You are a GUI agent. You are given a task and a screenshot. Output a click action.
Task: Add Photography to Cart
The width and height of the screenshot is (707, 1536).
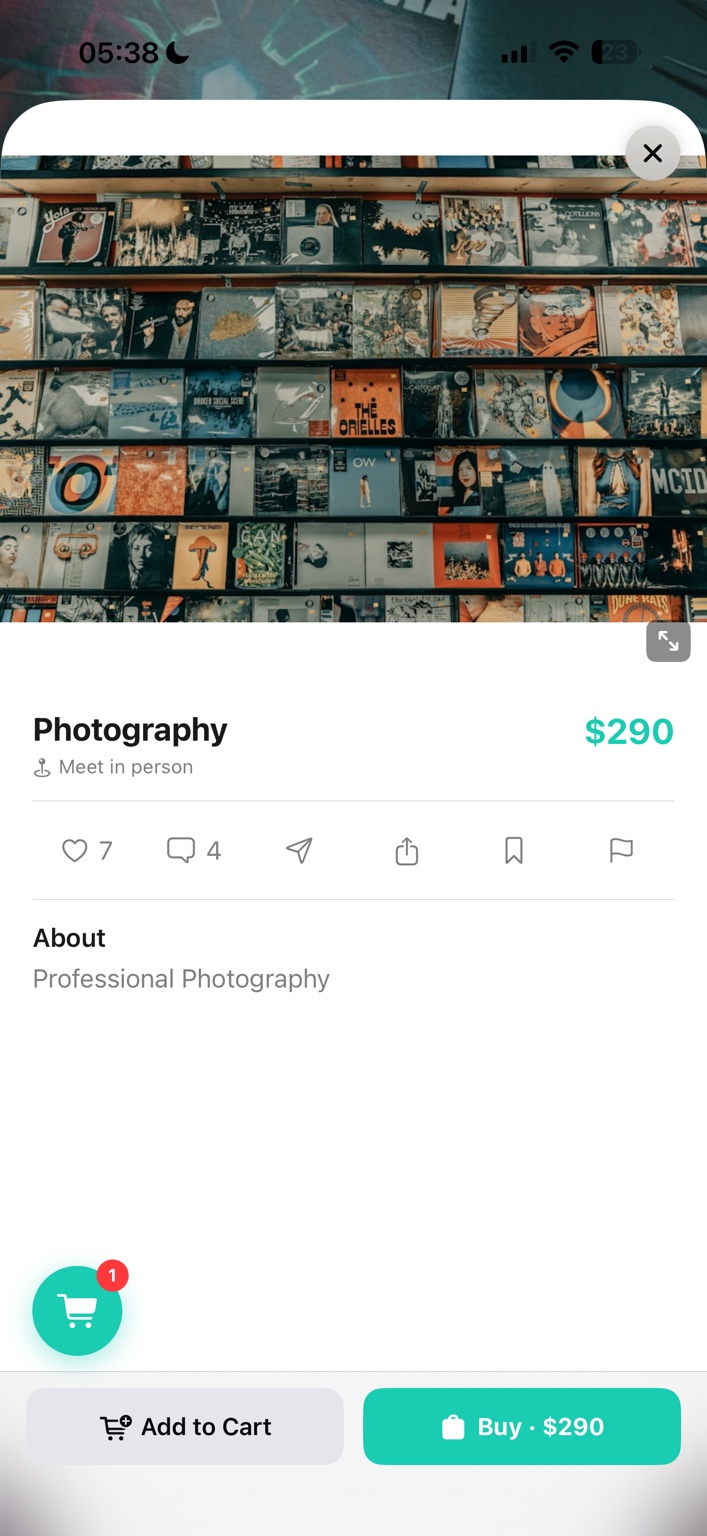click(x=185, y=1427)
